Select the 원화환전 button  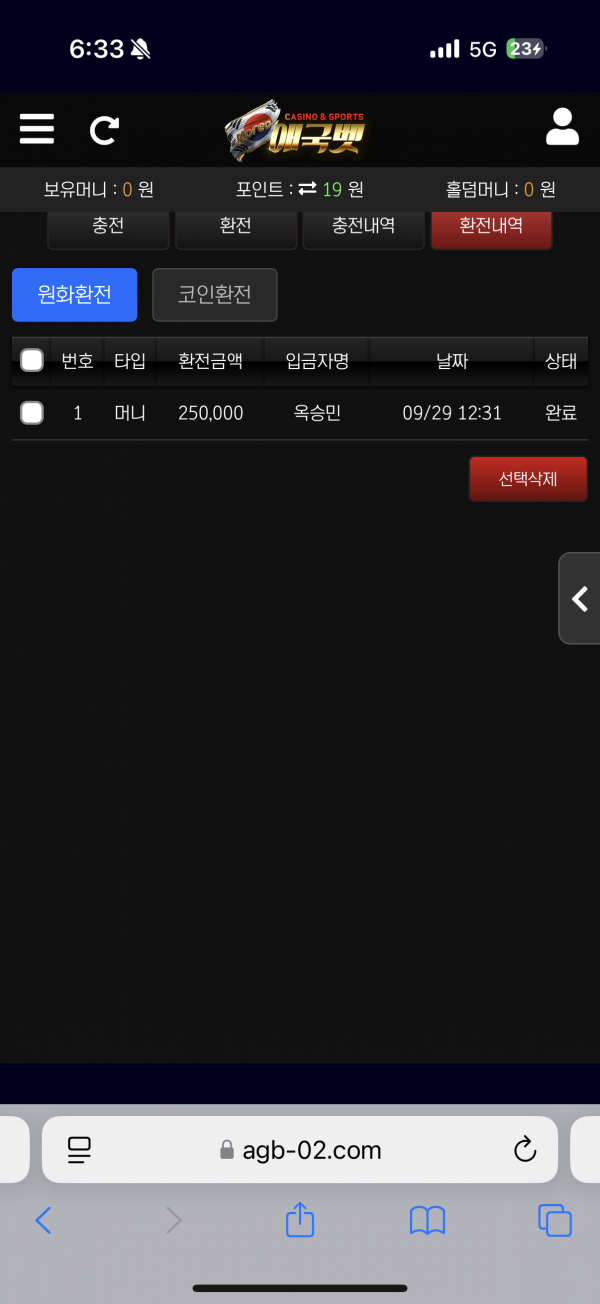tap(74, 295)
